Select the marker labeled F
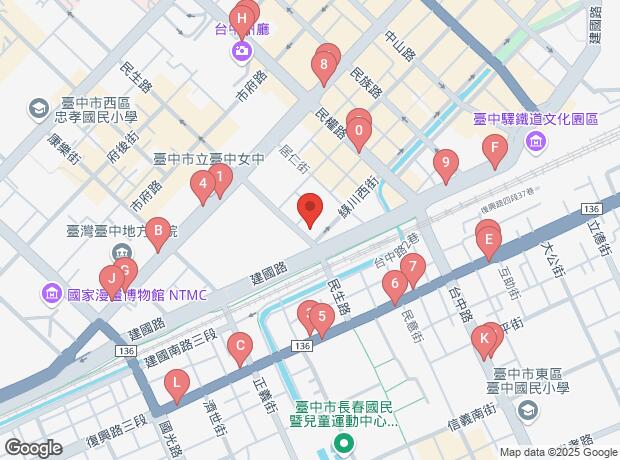This screenshot has width=620, height=460. pyautogui.click(x=493, y=152)
